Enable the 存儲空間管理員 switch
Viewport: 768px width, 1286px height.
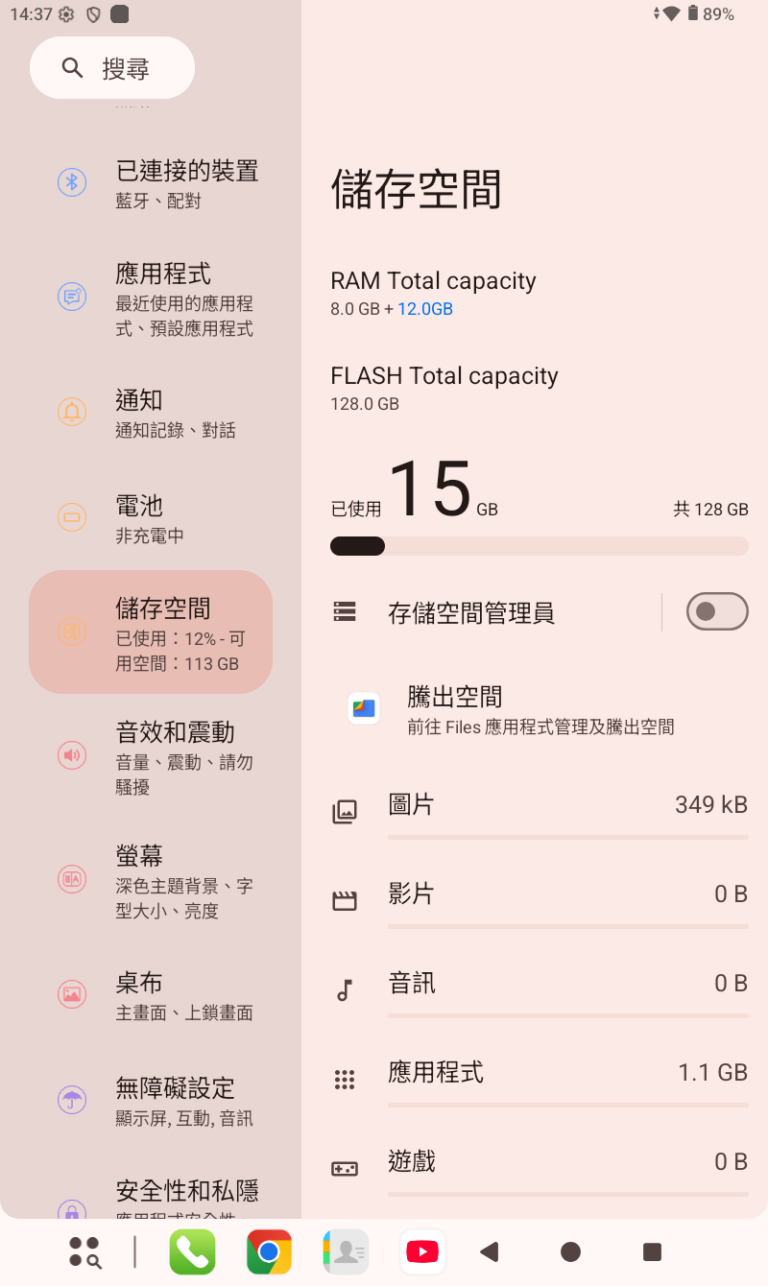tap(716, 612)
